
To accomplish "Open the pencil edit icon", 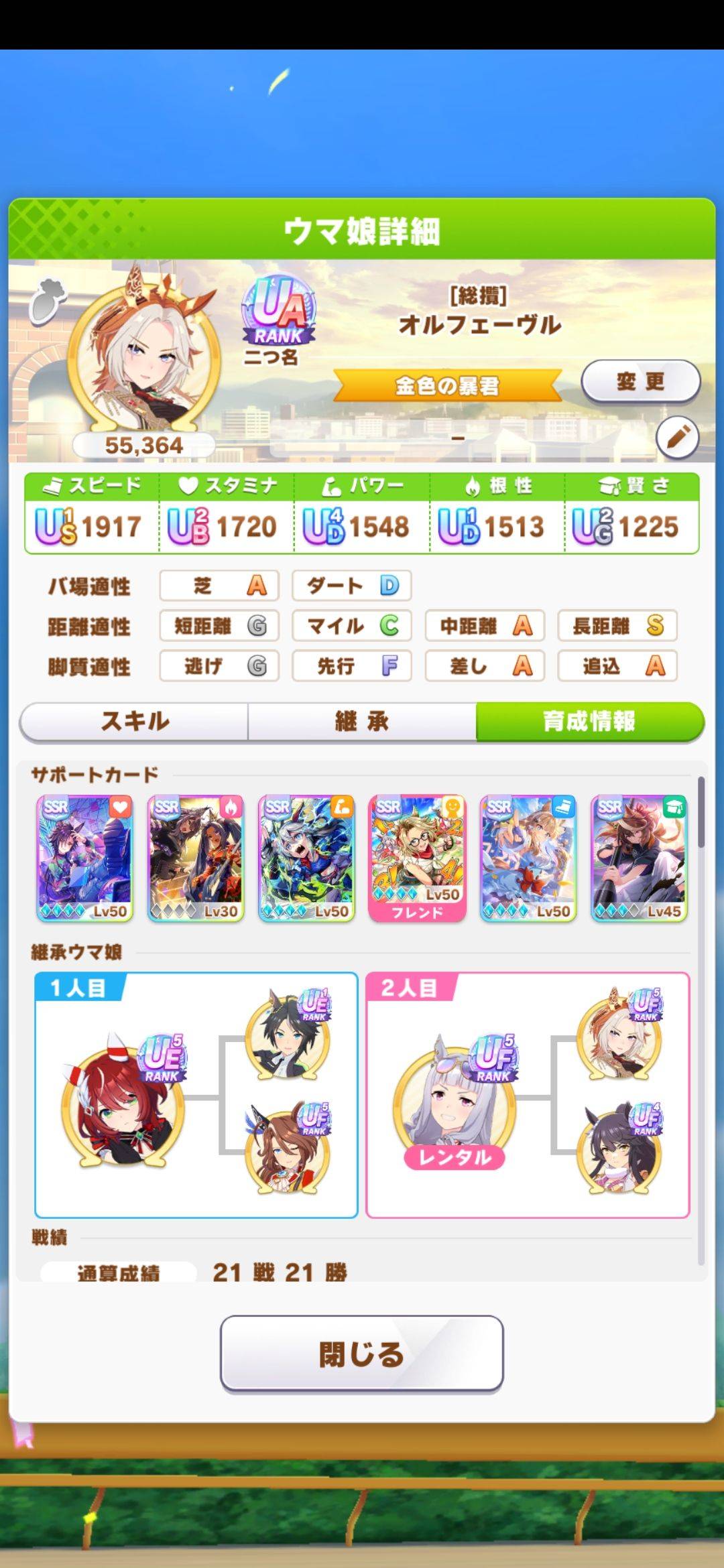I will (677, 438).
